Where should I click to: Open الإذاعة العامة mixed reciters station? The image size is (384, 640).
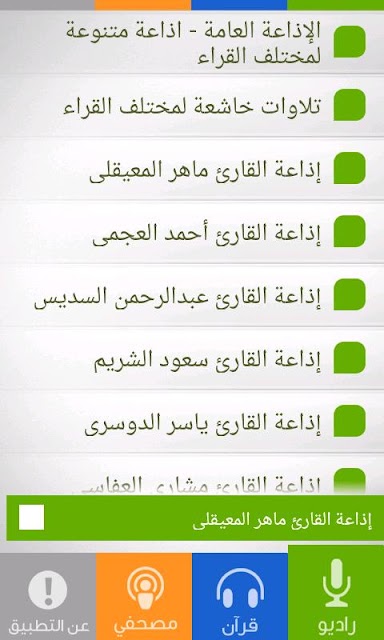[192, 42]
